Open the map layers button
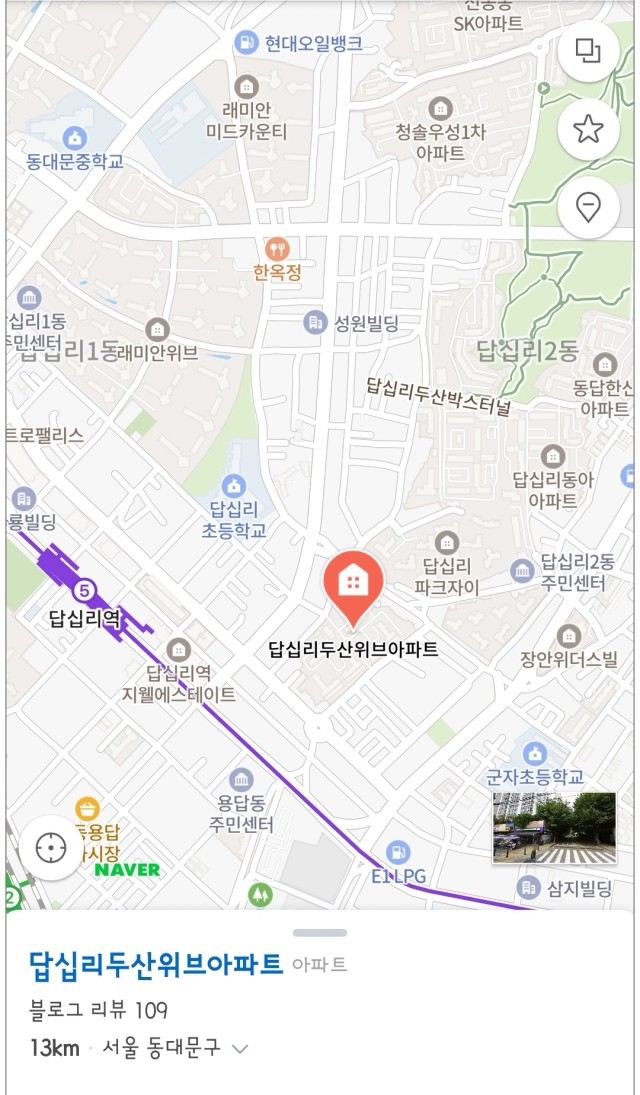This screenshot has width=640, height=1095. coord(588,52)
